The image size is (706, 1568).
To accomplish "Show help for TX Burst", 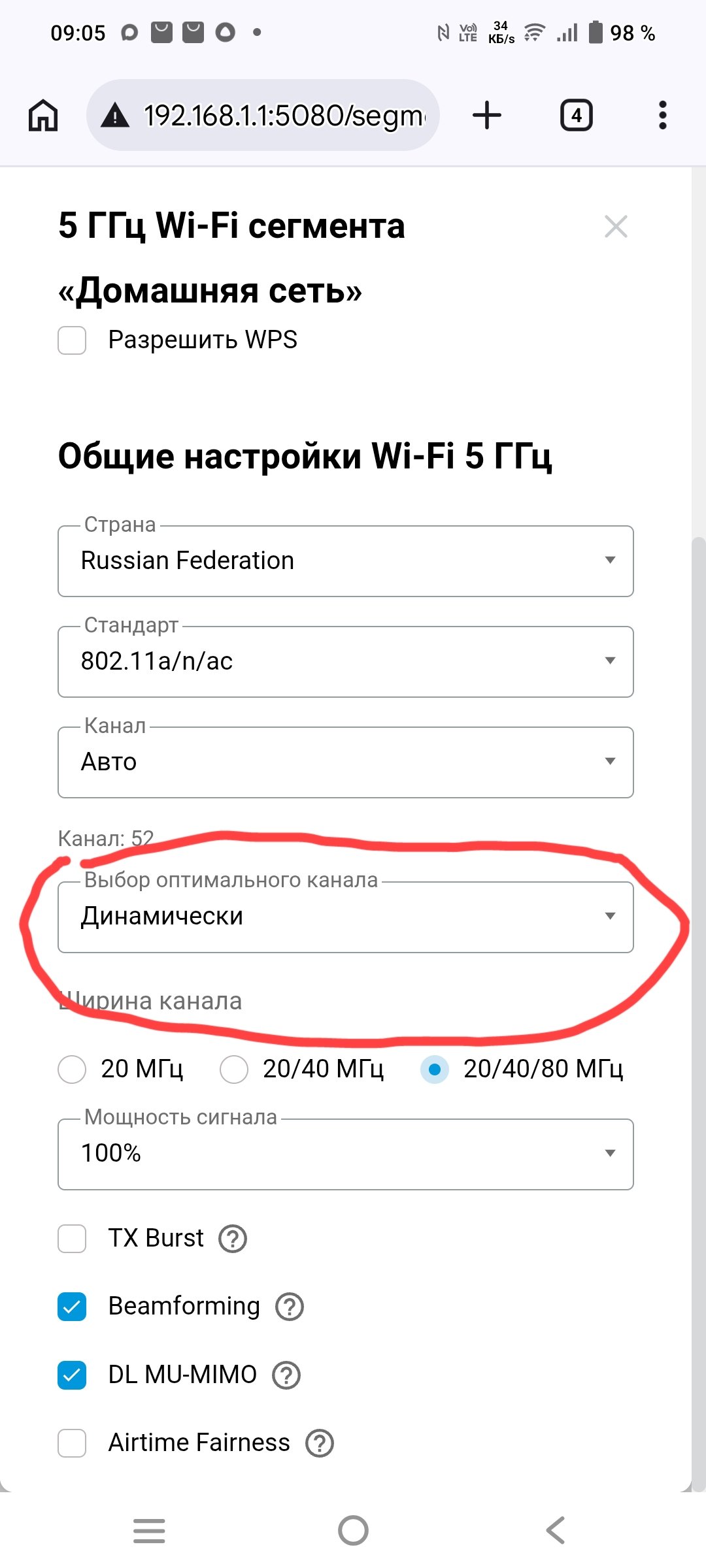I will (233, 1239).
